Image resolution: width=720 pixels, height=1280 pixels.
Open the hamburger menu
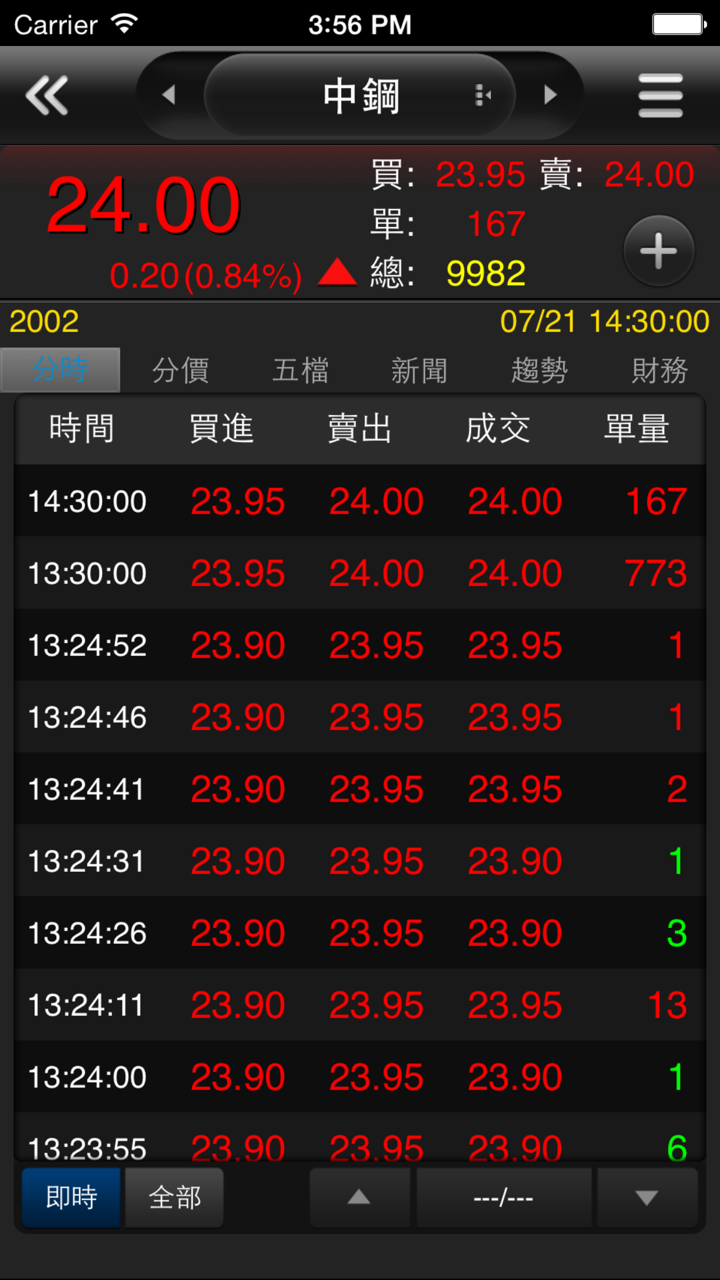point(661,96)
